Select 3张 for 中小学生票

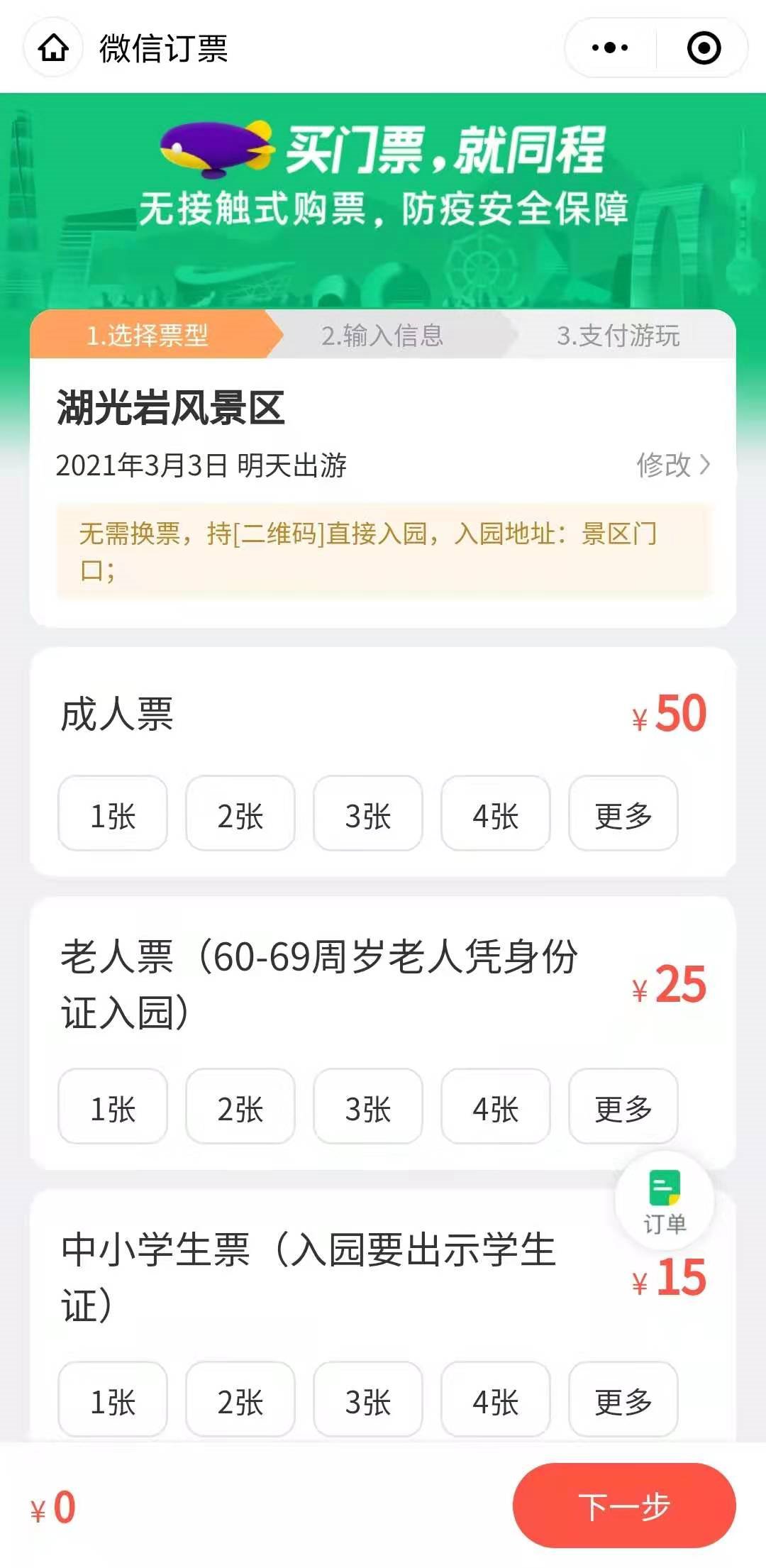point(368,1401)
